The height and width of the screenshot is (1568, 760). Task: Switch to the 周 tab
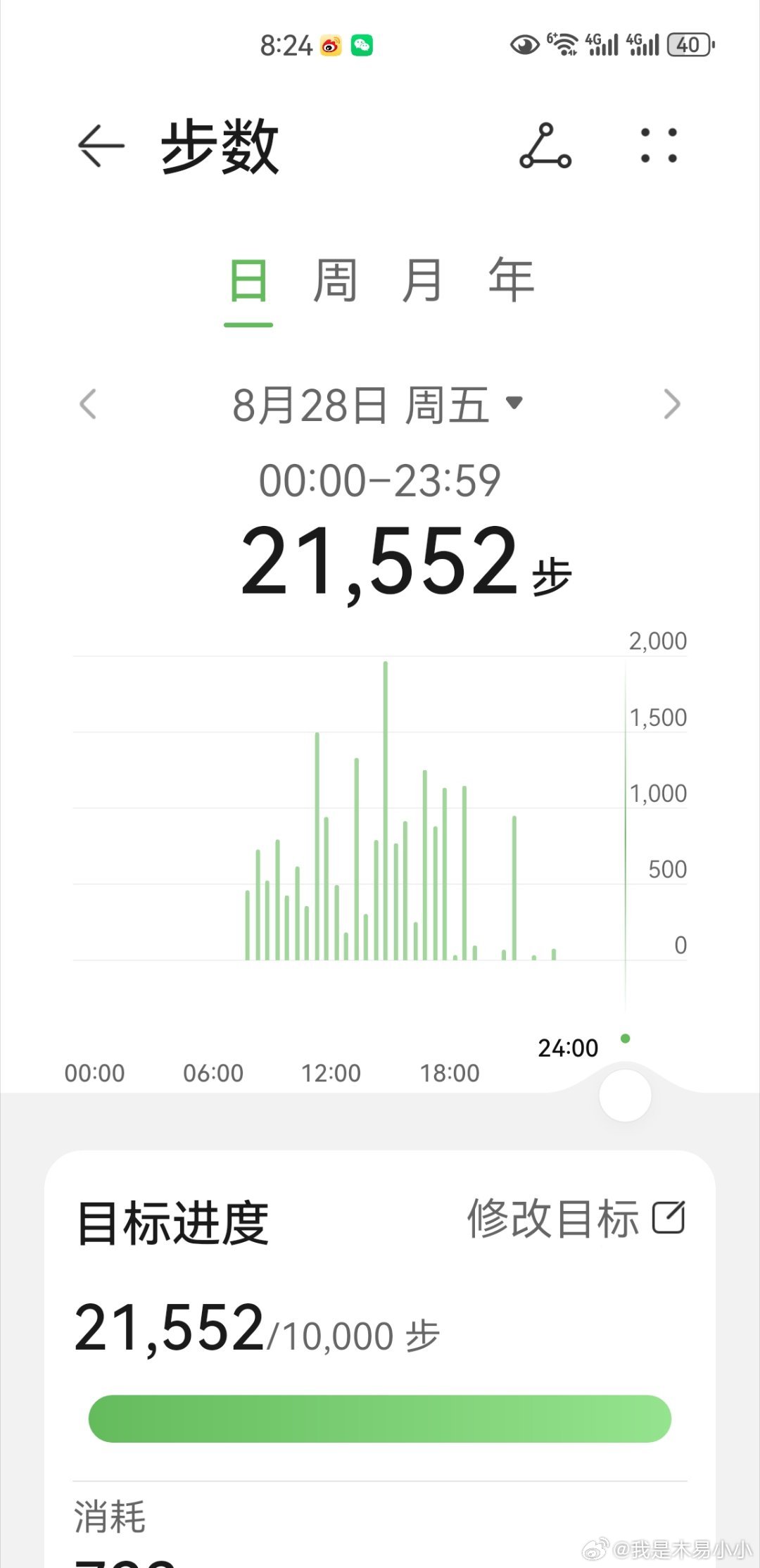[x=335, y=281]
